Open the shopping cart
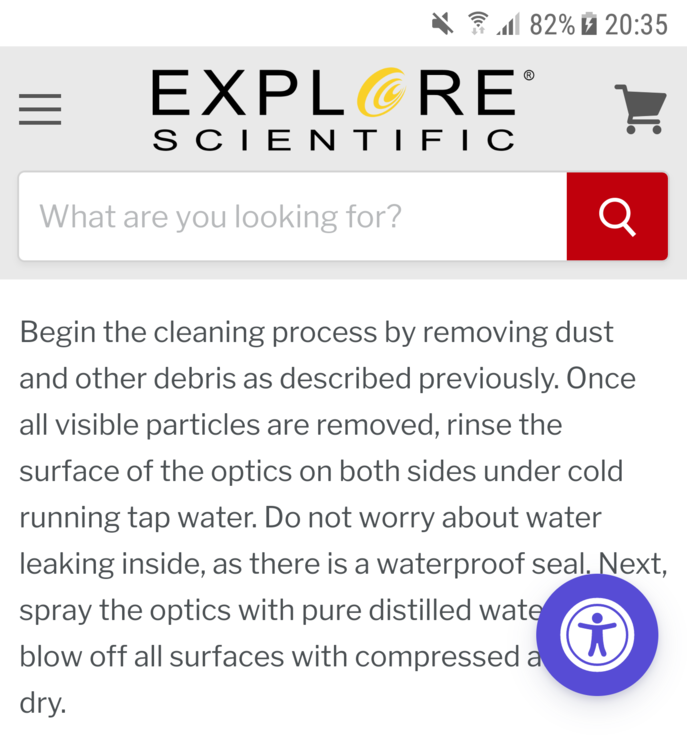The image size is (687, 750). click(x=640, y=109)
